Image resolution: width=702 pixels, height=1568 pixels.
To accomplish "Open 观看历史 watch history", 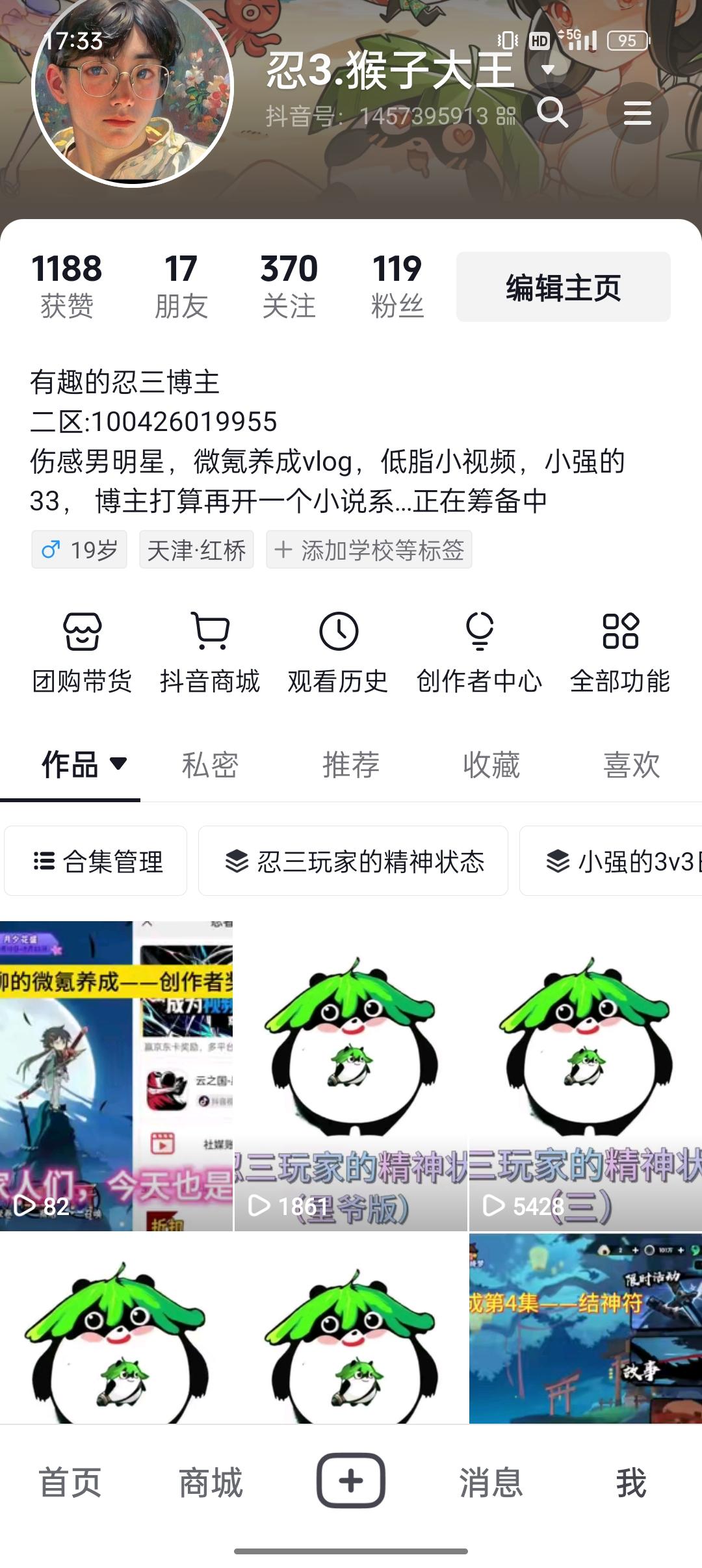I will click(x=337, y=650).
